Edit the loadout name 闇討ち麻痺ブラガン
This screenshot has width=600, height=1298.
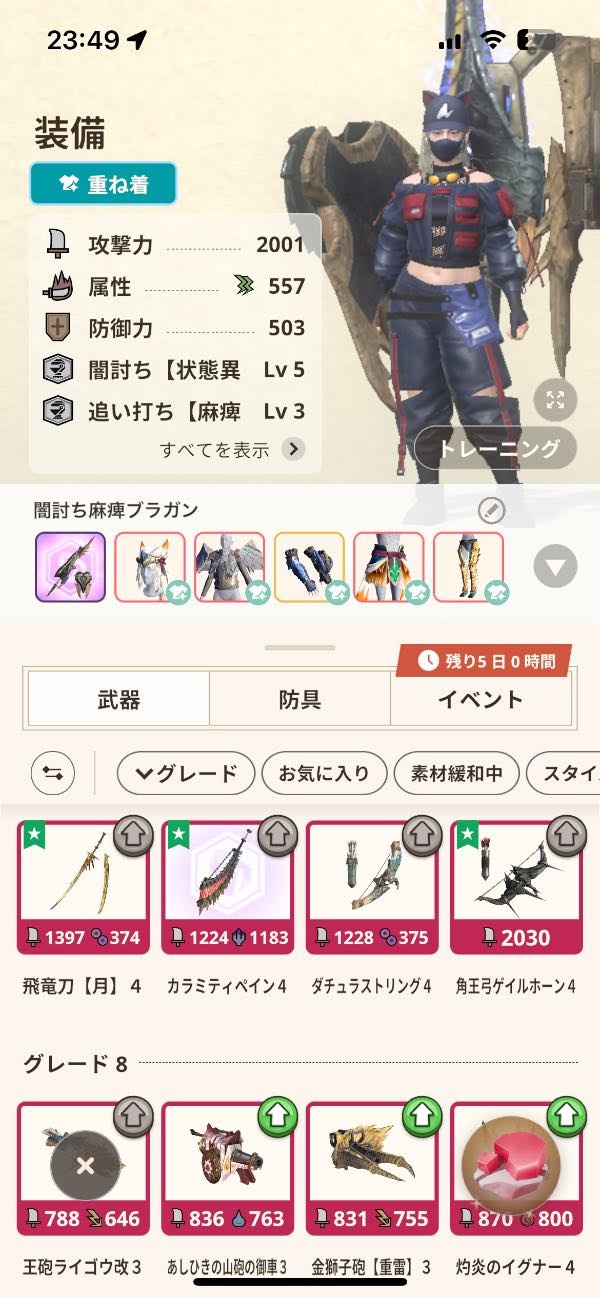(491, 511)
